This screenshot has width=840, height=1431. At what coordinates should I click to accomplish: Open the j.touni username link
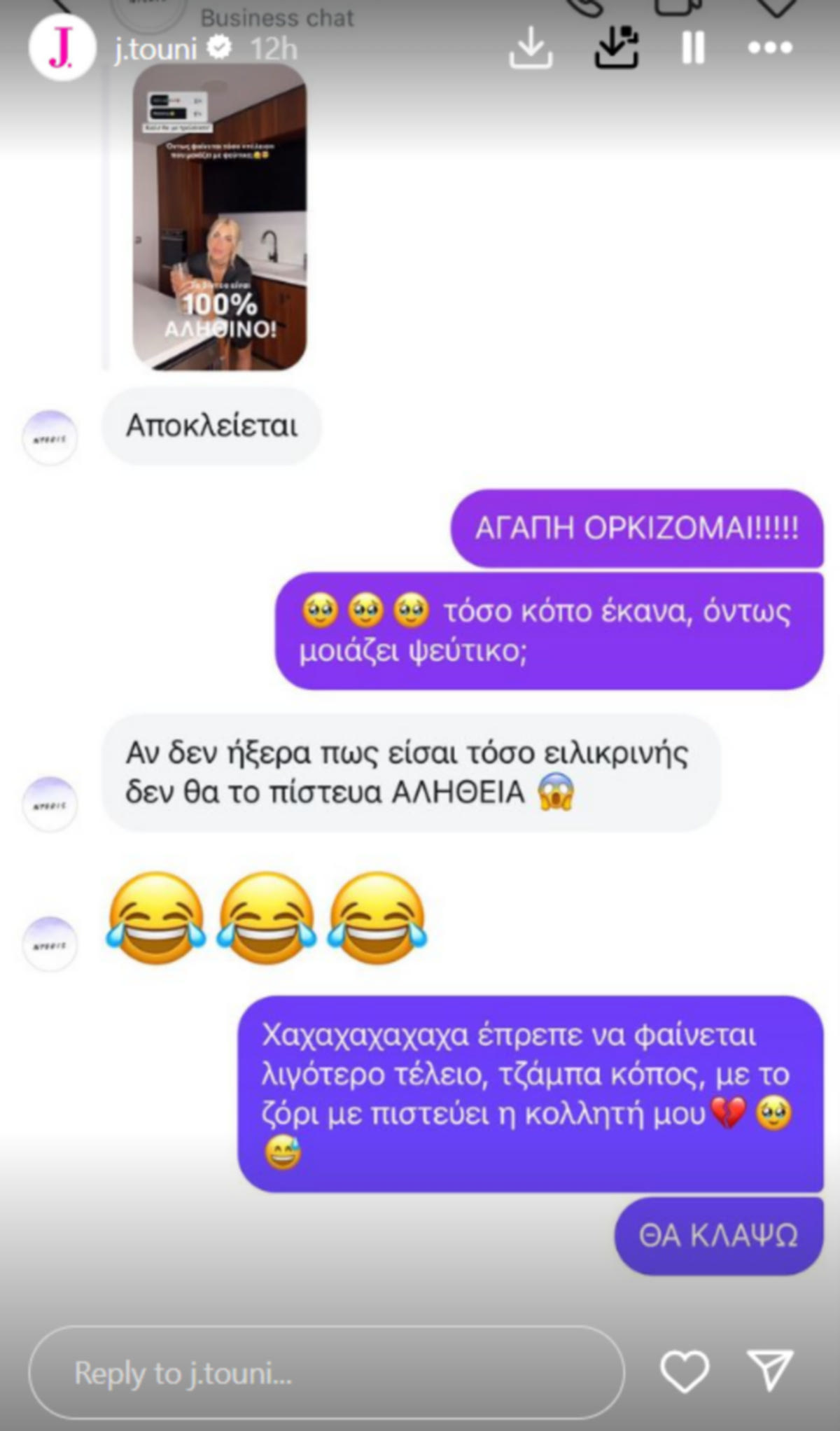155,48
